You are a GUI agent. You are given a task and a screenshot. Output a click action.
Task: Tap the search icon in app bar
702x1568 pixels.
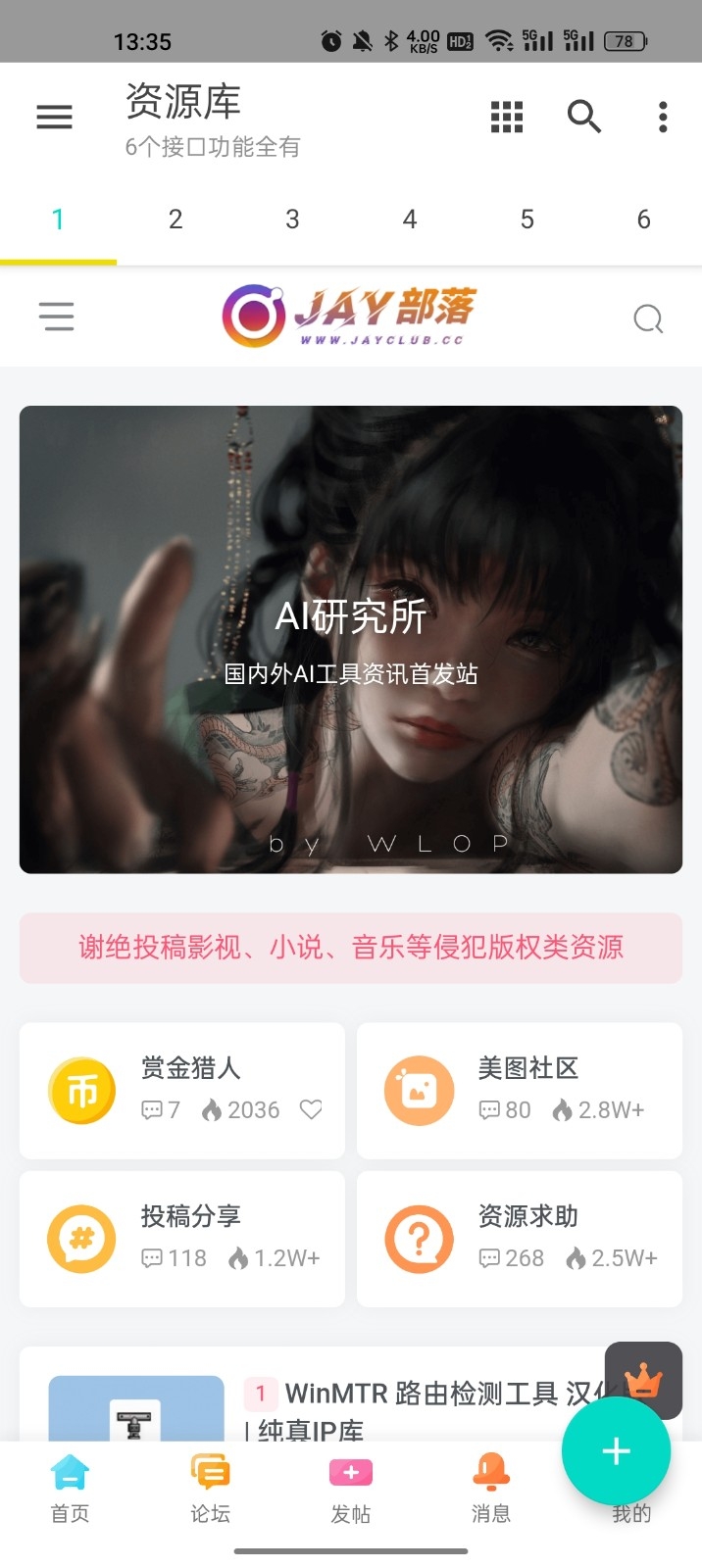[584, 118]
